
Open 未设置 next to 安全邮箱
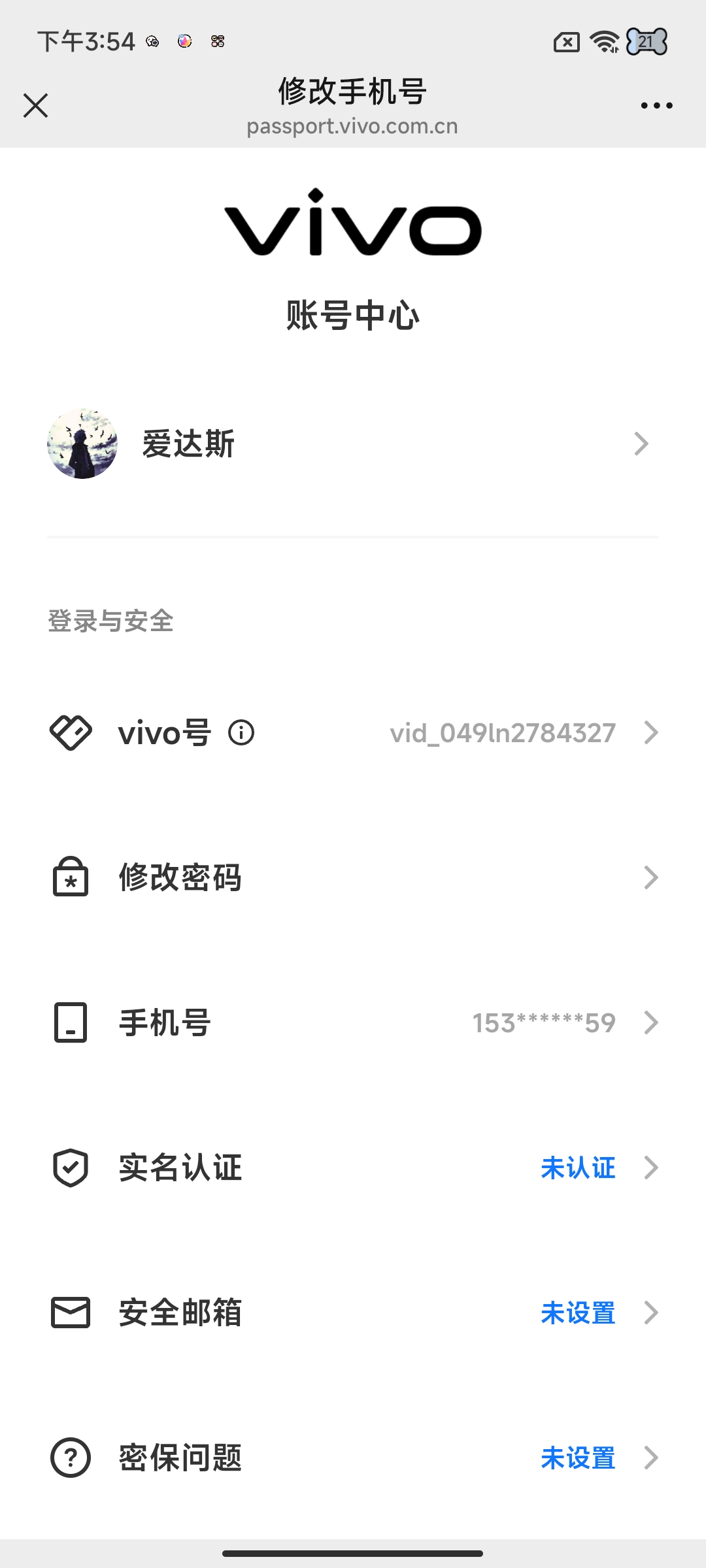[579, 1313]
